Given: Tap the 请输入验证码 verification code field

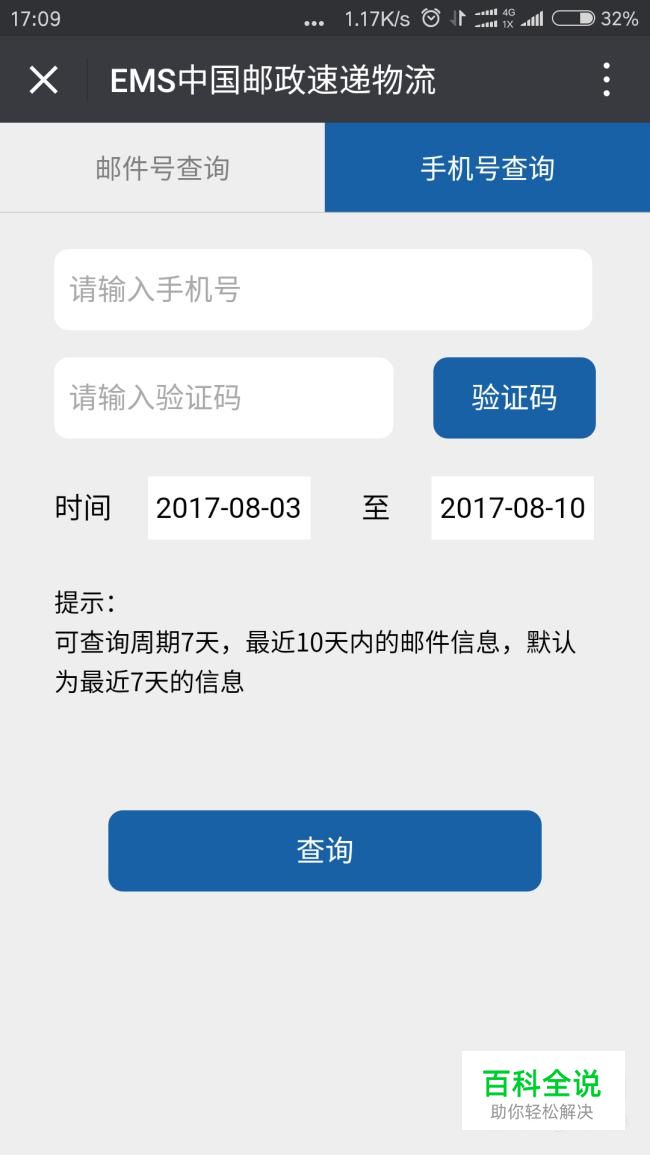Looking at the screenshot, I should pos(223,398).
